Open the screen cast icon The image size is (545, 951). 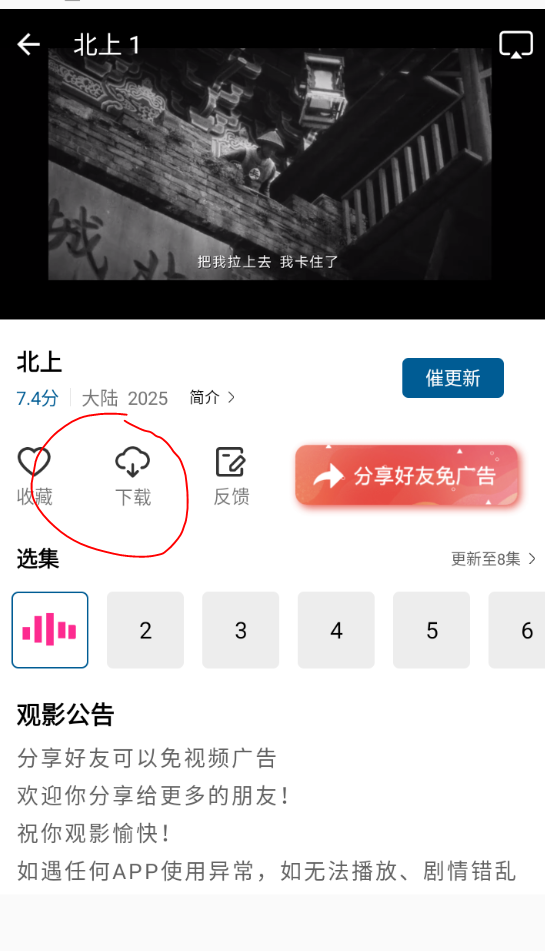click(x=515, y=45)
